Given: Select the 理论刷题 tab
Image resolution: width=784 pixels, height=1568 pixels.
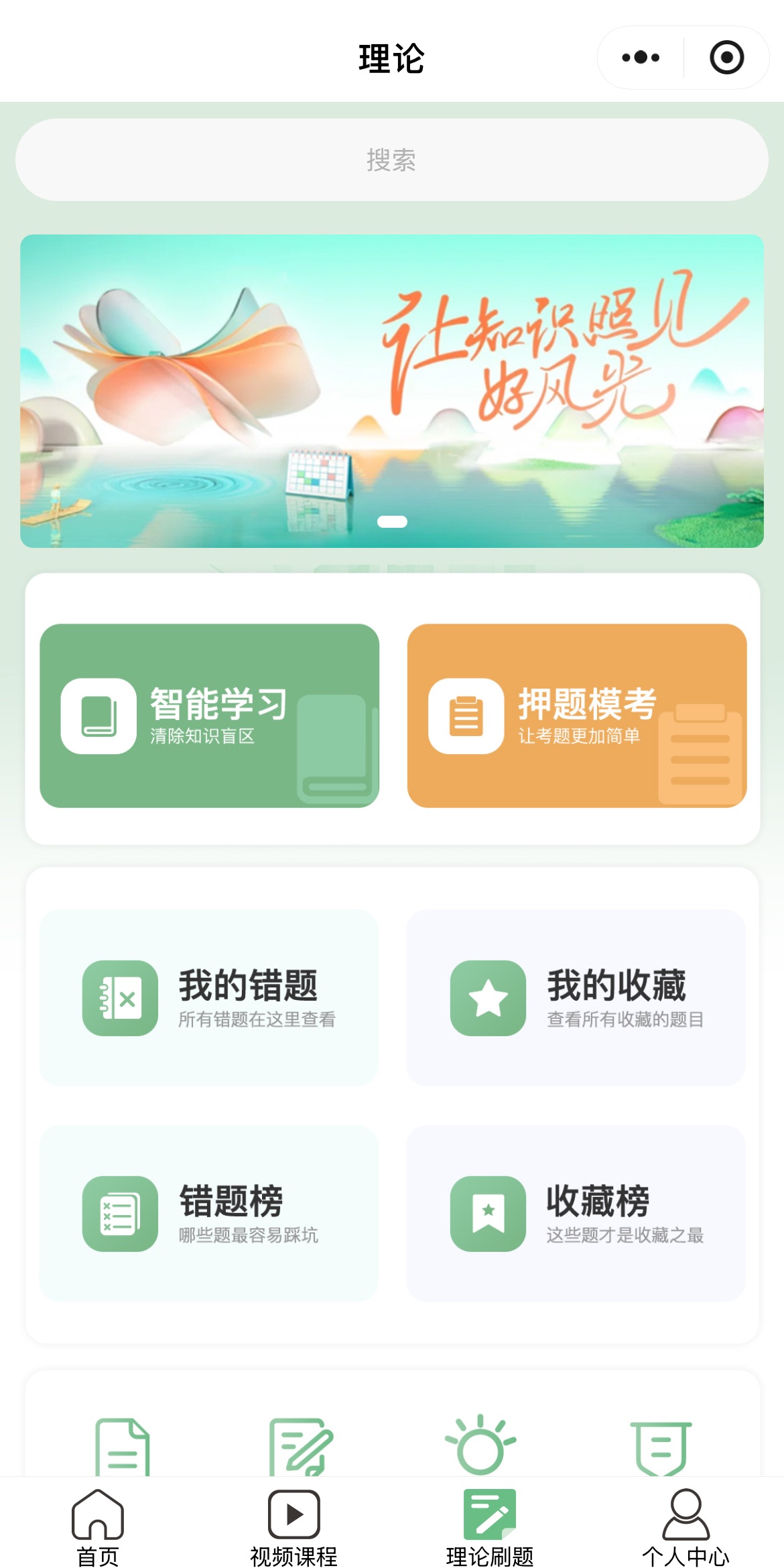Looking at the screenshot, I should (490, 1527).
